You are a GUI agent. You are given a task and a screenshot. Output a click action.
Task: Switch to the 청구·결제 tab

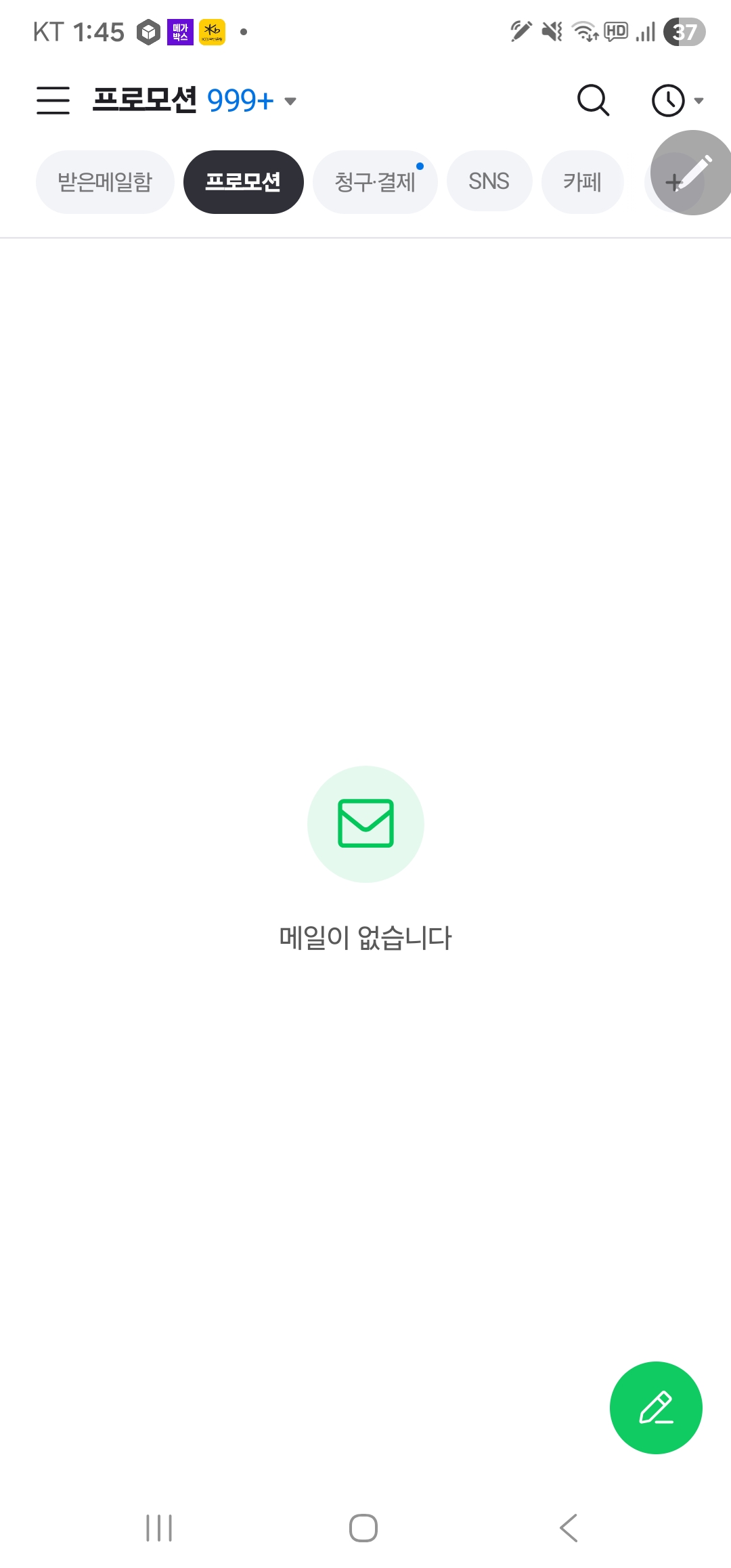coord(374,181)
